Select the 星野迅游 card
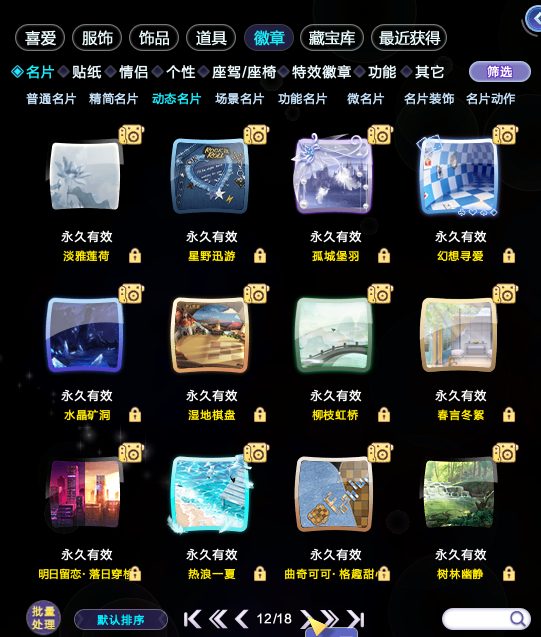This screenshot has height=637, width=541. [x=210, y=176]
